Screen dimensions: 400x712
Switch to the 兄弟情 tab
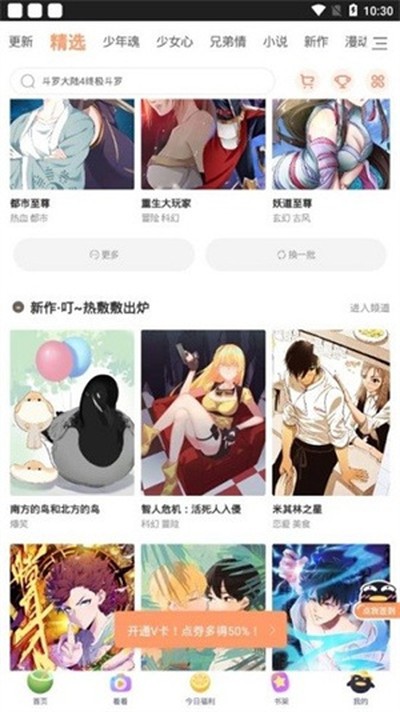click(x=228, y=42)
